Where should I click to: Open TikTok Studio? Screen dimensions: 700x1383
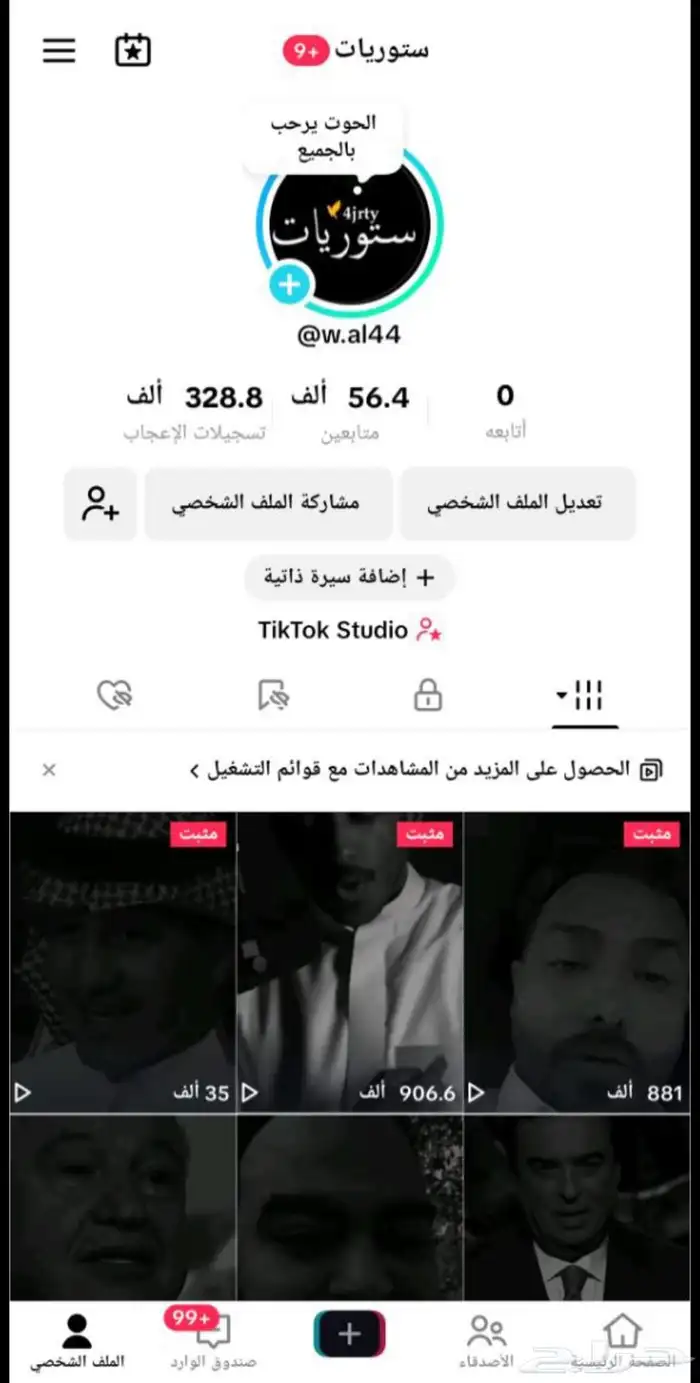[x=349, y=630]
